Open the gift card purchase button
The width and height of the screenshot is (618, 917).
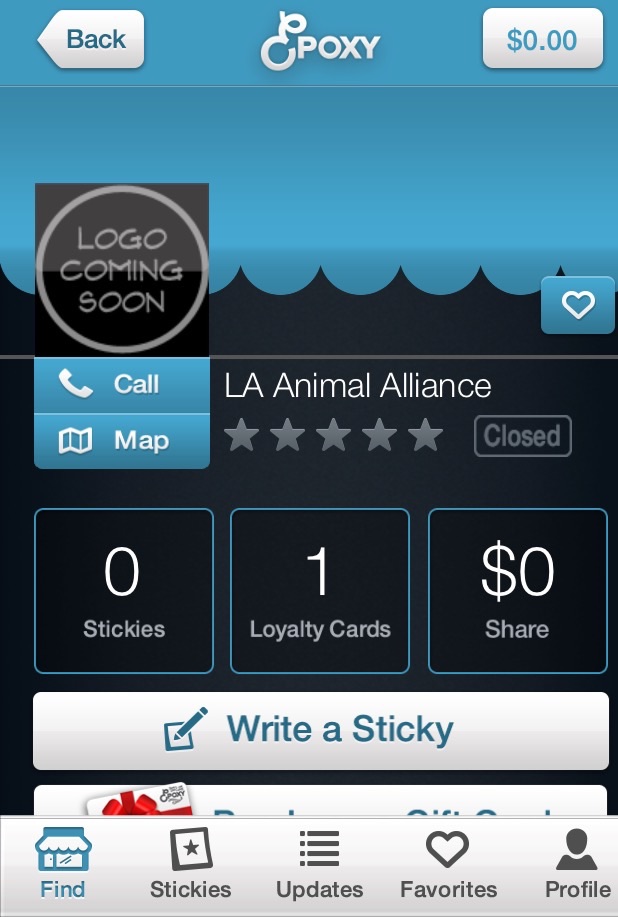(x=320, y=801)
